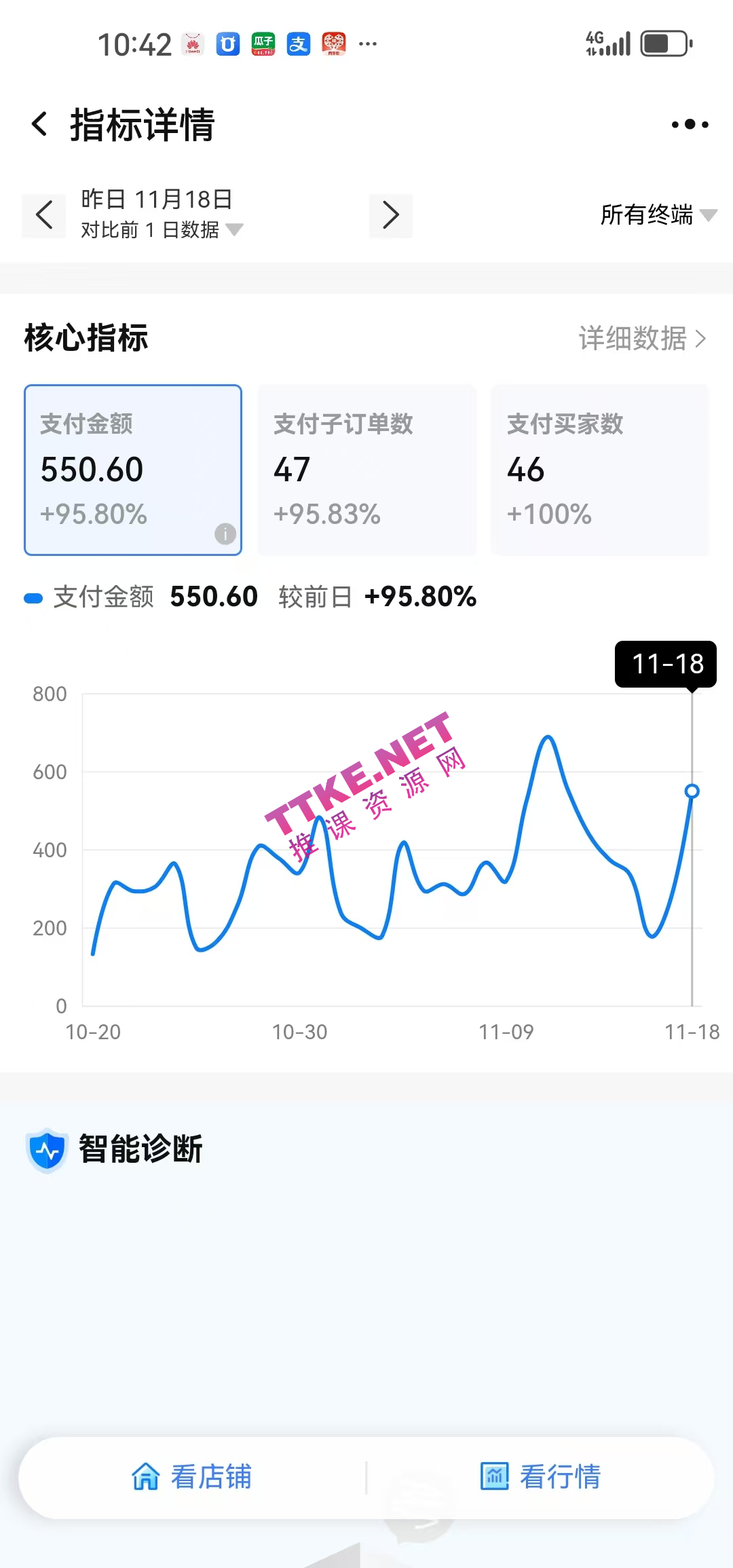This screenshot has height=1568, width=733.
Task: Go to the next day
Action: tap(390, 215)
